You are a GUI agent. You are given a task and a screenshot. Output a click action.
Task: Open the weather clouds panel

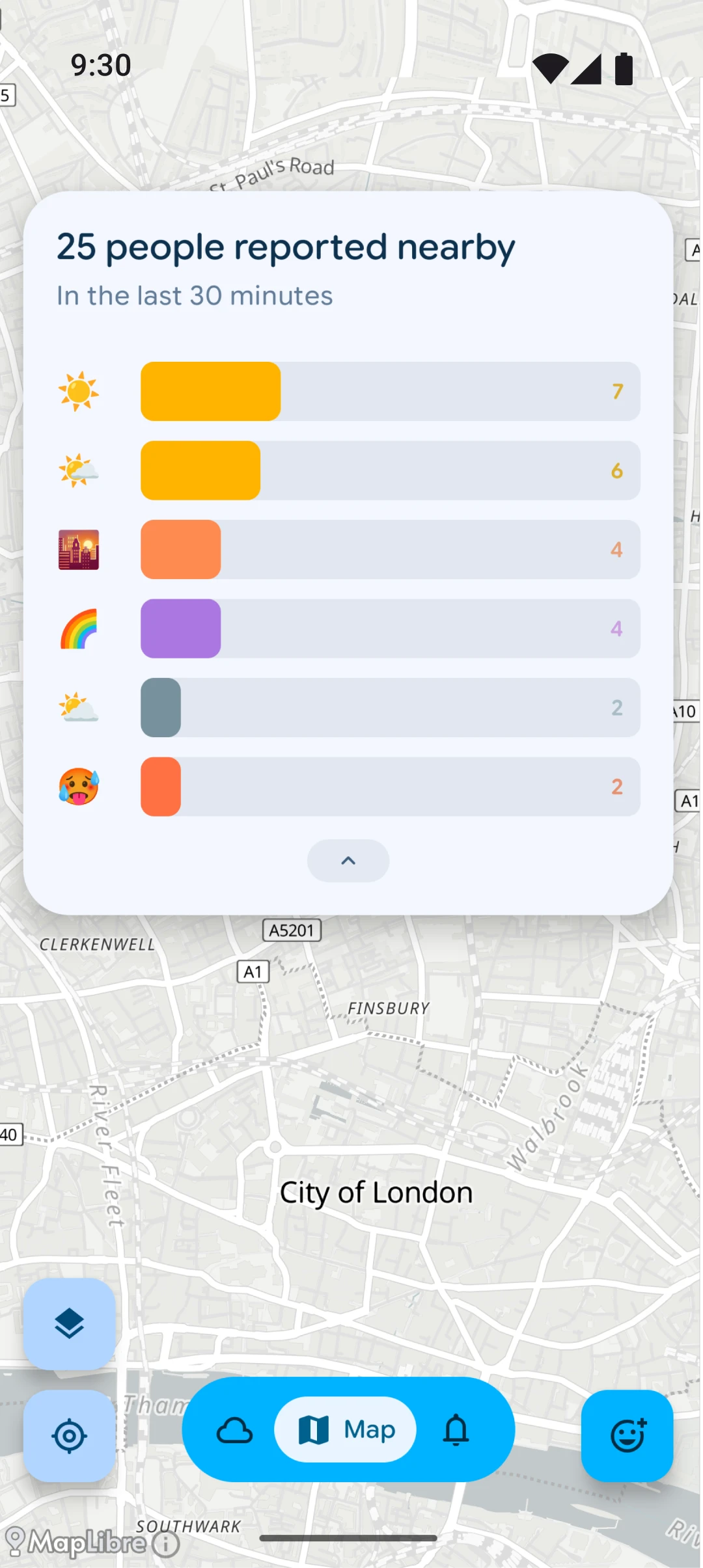234,1429
